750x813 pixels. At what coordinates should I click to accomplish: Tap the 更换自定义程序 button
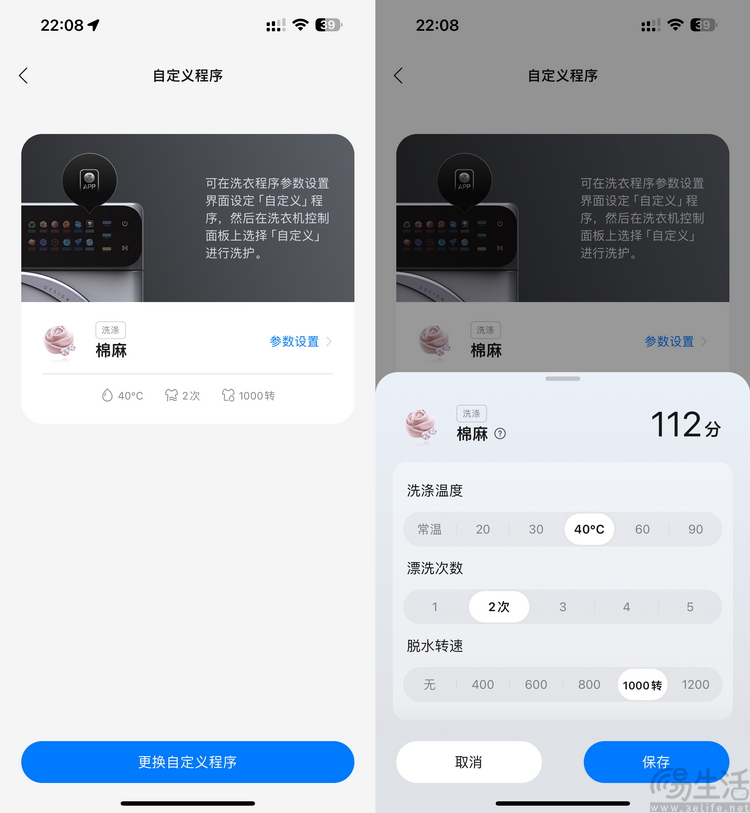(187, 762)
